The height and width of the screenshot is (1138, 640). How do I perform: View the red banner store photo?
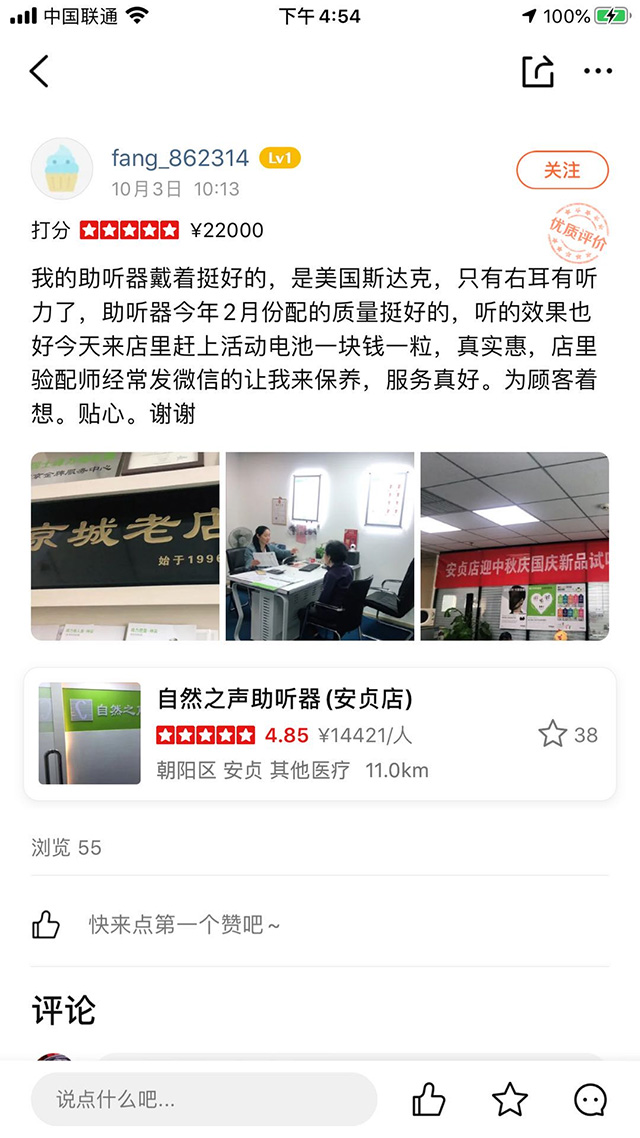[x=514, y=546]
